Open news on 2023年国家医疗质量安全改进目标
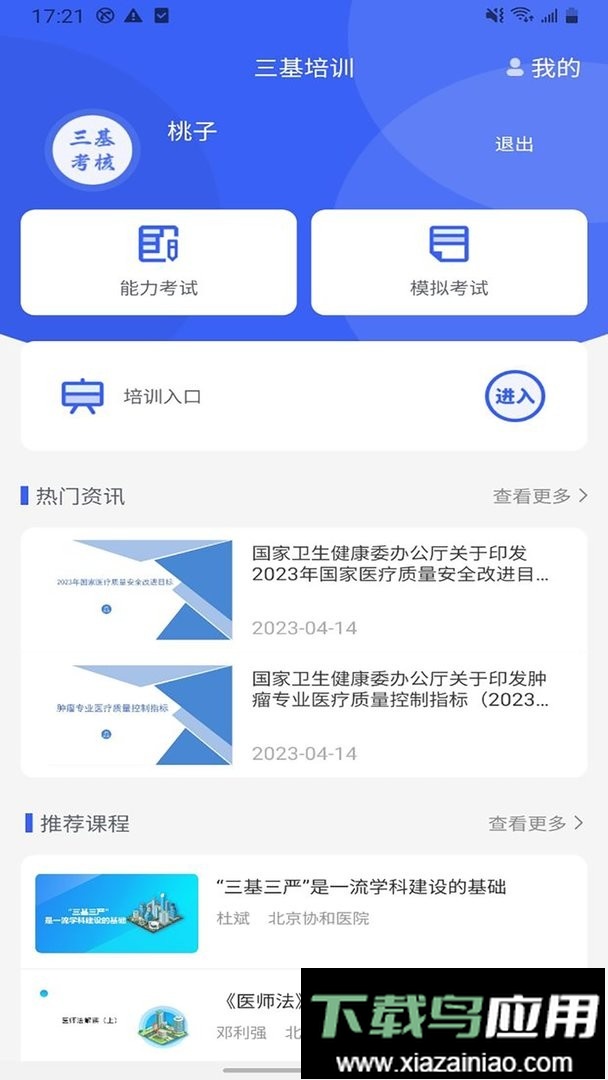The width and height of the screenshot is (608, 1080). point(304,590)
